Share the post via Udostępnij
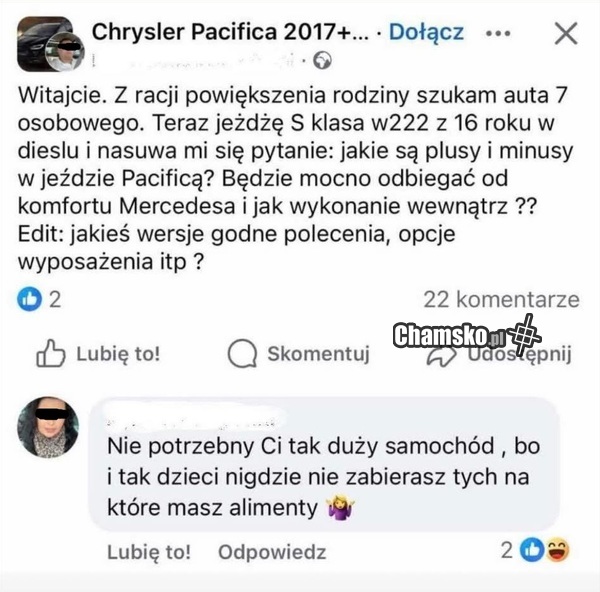Viewport: 600px width, 592px height. [x=511, y=355]
